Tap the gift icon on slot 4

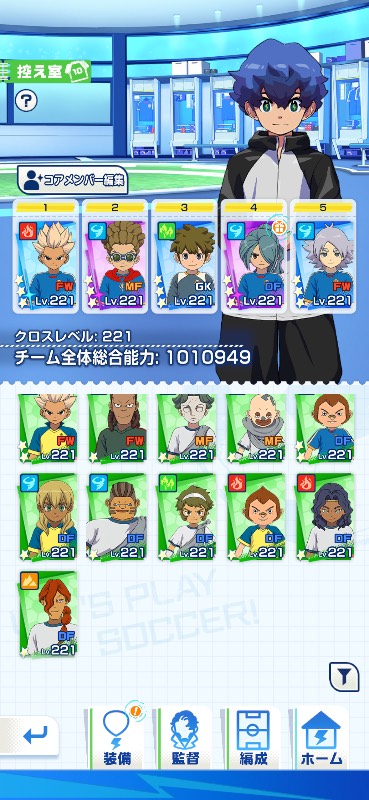point(278,228)
